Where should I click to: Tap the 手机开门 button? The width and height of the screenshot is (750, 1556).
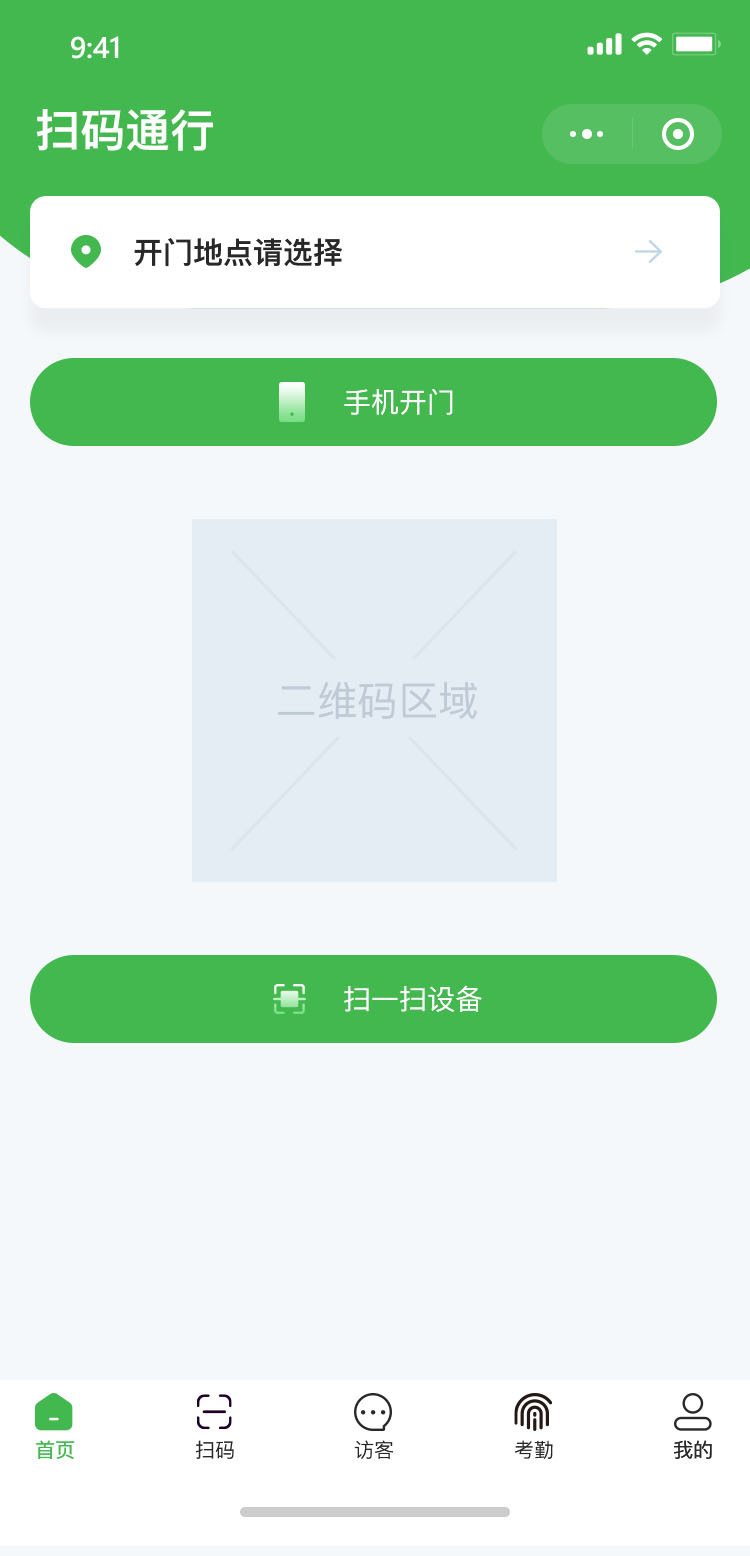point(373,402)
